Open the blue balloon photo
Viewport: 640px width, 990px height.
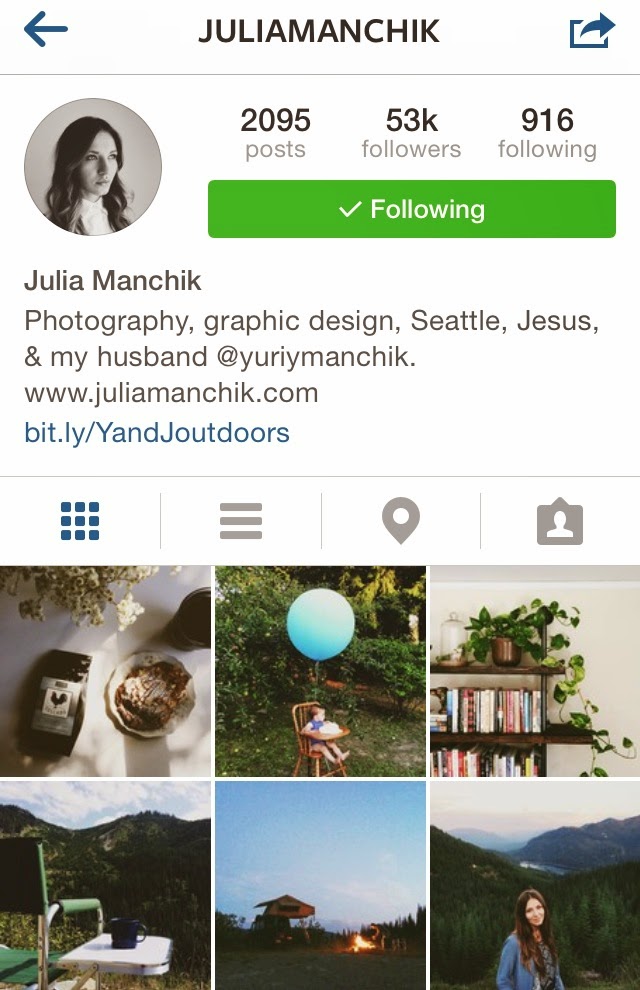point(320,671)
